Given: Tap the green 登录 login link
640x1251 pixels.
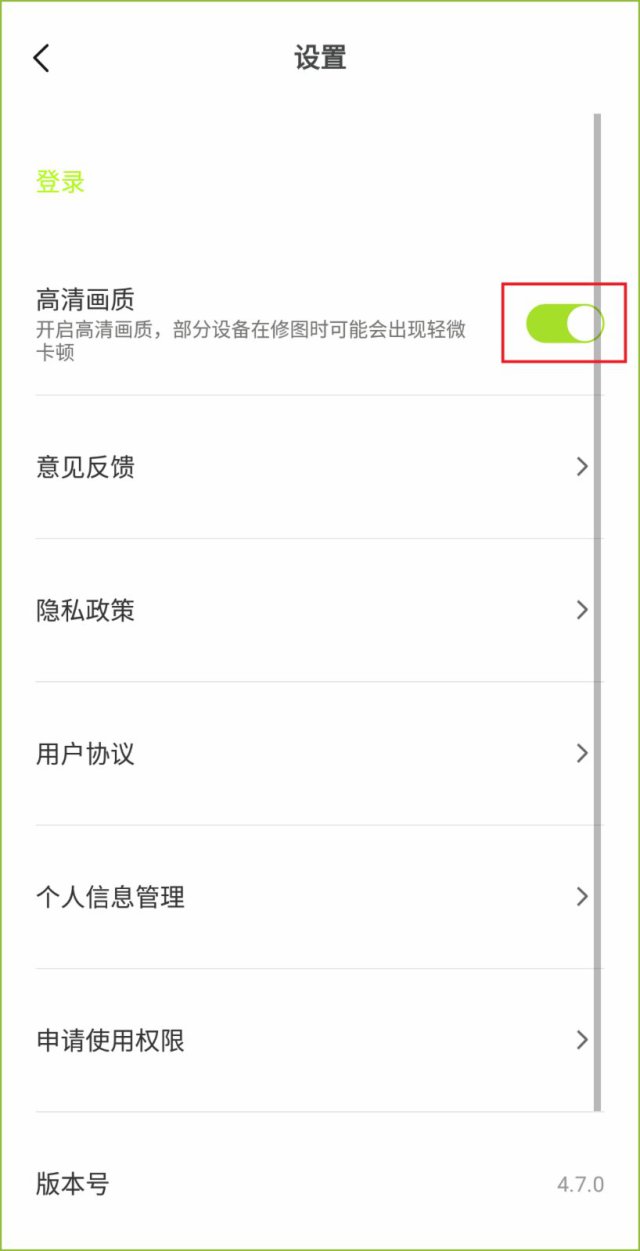Looking at the screenshot, I should [61, 182].
